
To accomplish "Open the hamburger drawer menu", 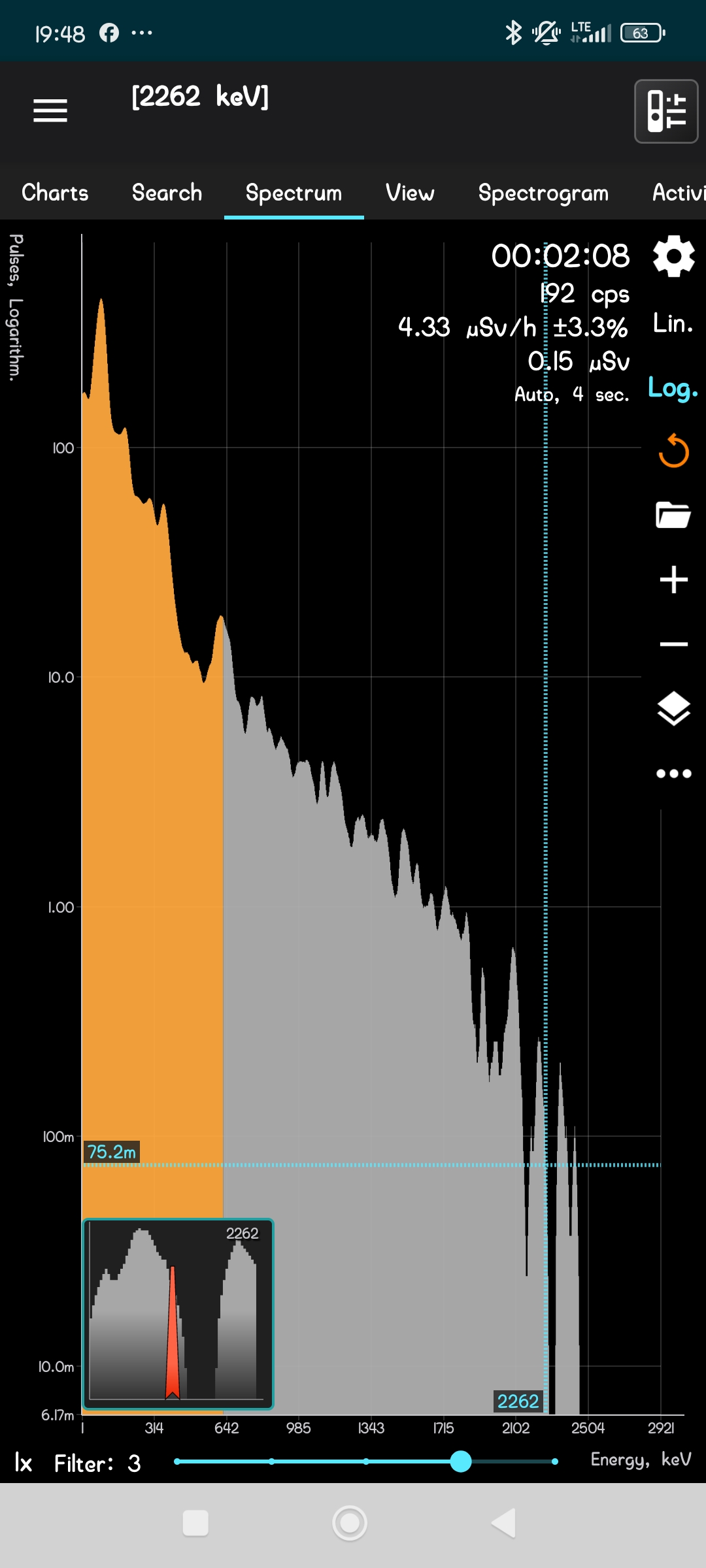I will pos(50,110).
